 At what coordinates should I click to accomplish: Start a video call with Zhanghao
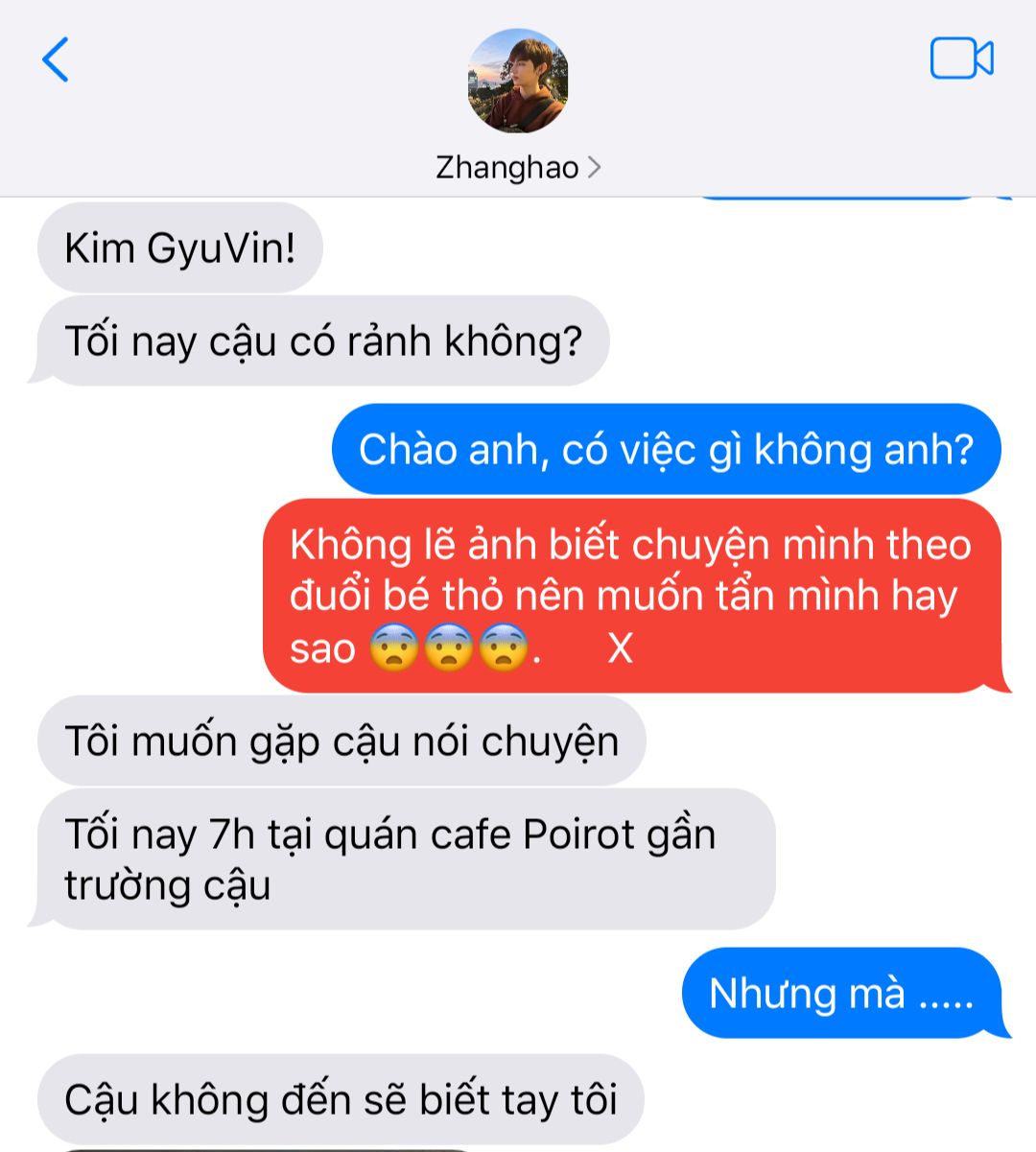click(961, 59)
